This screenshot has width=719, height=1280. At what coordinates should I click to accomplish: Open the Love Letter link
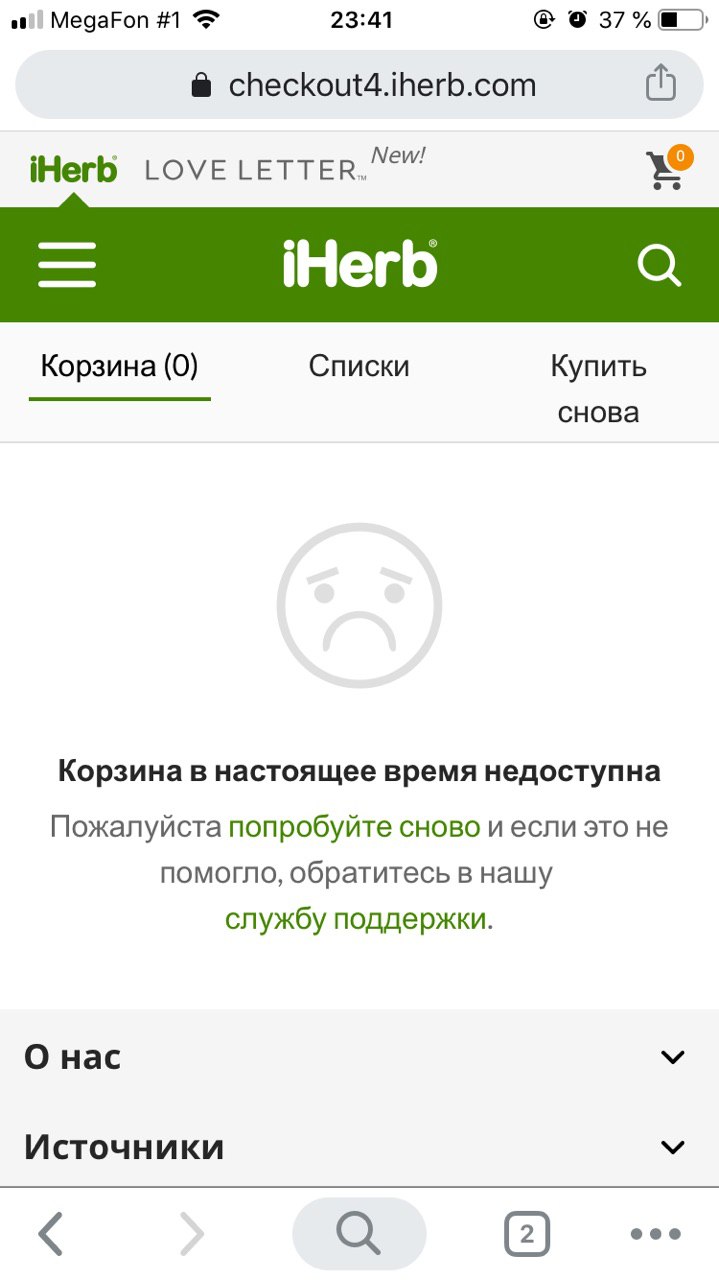click(x=285, y=166)
